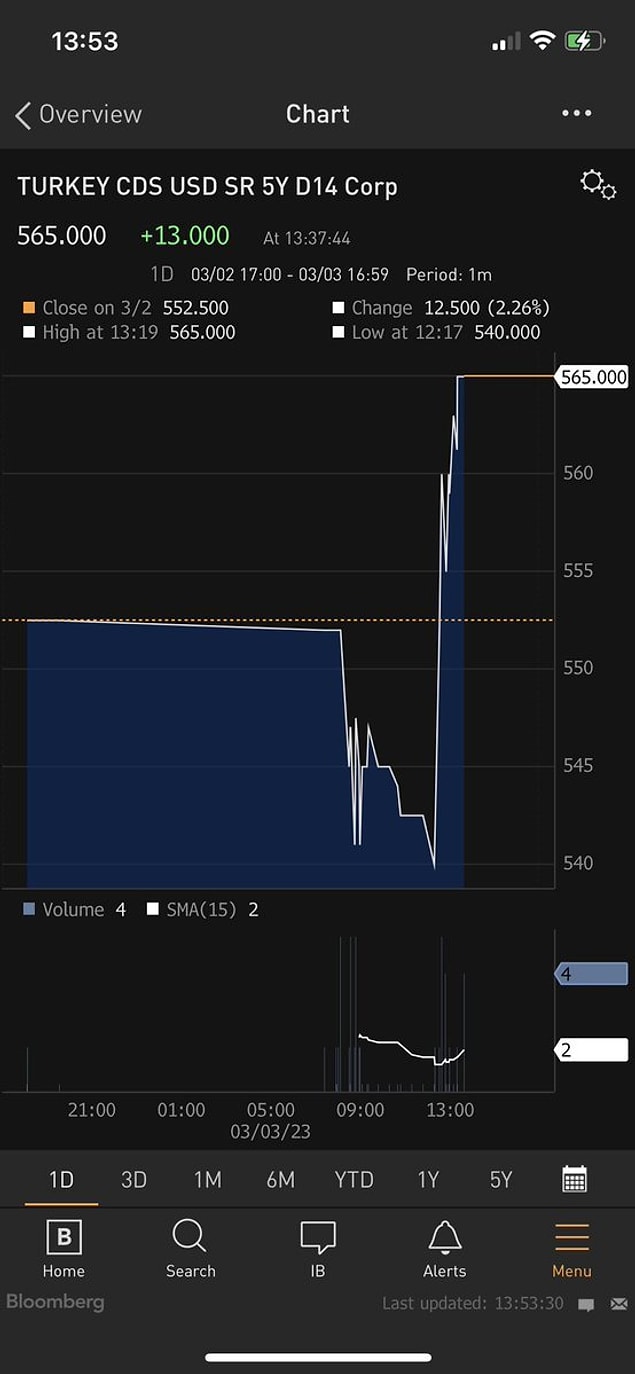
Task: Show the 5Y chart range
Action: click(x=501, y=1180)
